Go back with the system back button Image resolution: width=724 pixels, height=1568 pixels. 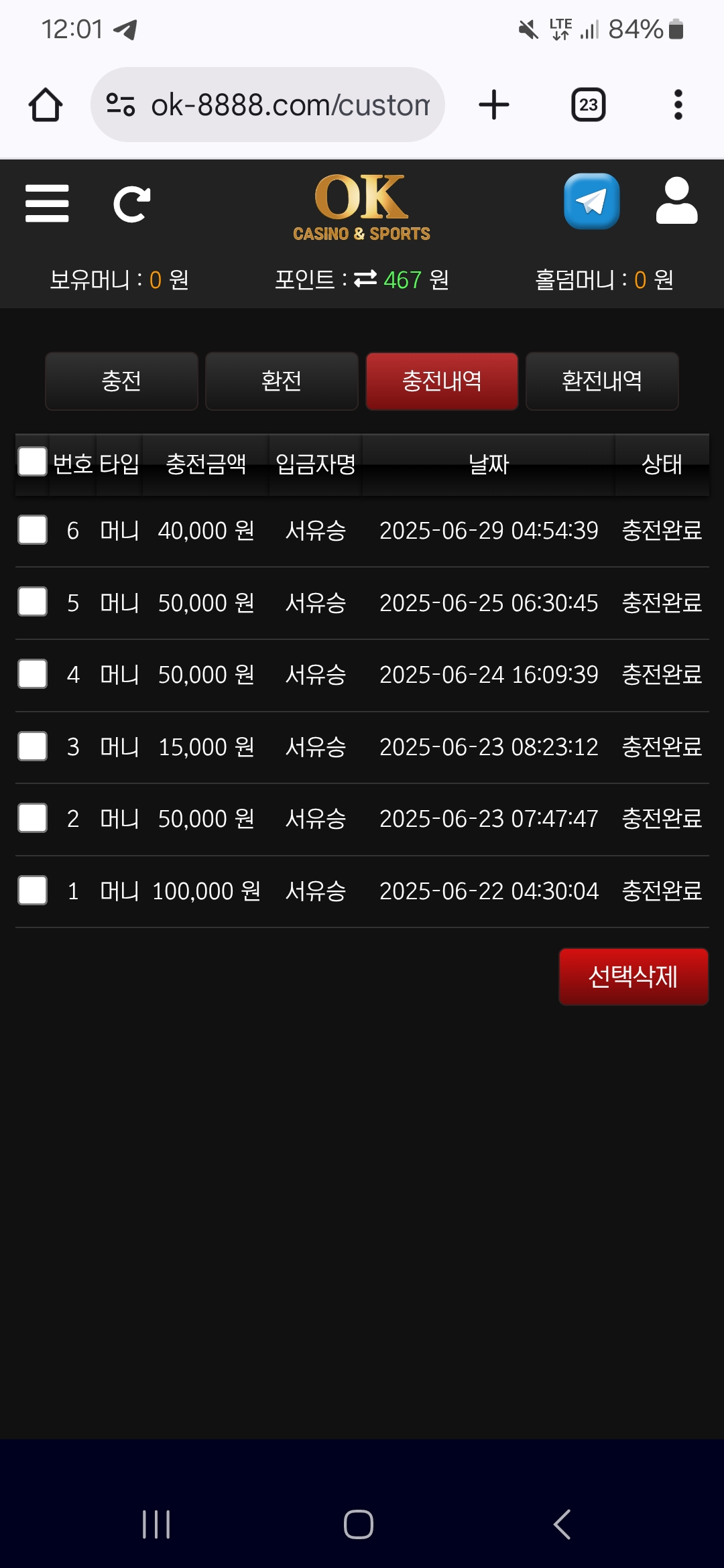pyautogui.click(x=562, y=1524)
